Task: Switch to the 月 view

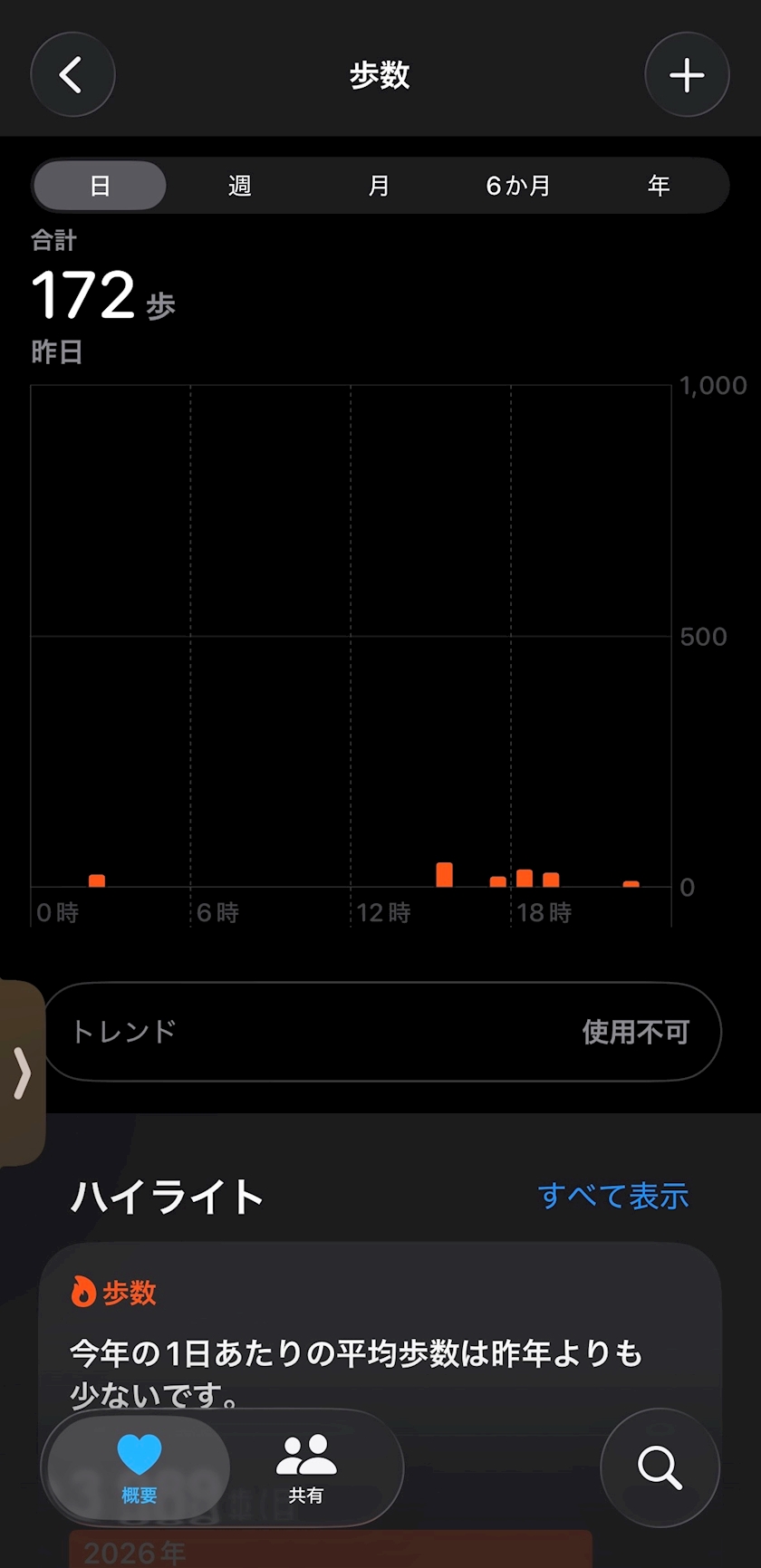Action: [379, 186]
